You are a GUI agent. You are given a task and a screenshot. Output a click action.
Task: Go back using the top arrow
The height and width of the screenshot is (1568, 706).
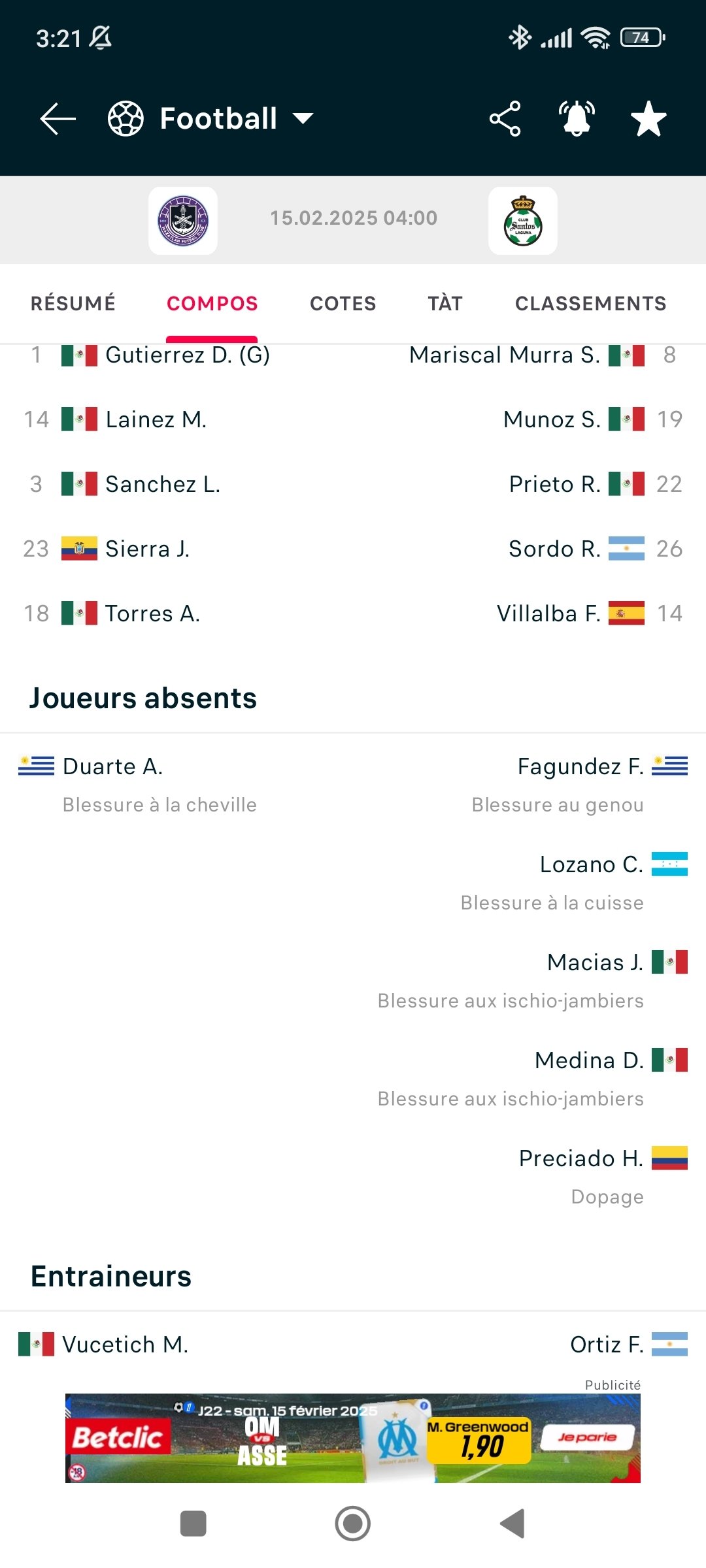coord(58,119)
